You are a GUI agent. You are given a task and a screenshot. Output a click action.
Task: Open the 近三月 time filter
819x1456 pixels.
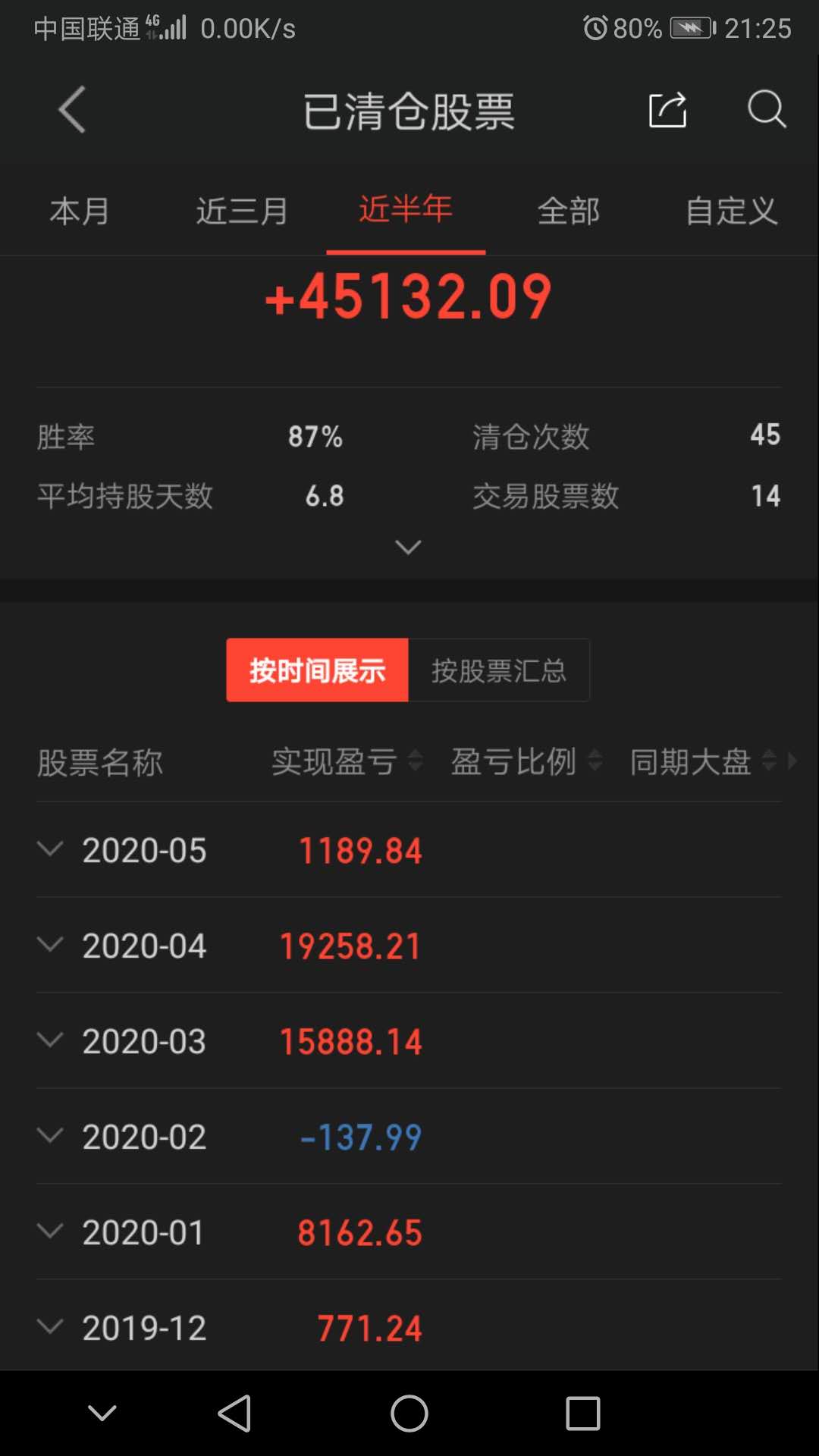coord(241,211)
